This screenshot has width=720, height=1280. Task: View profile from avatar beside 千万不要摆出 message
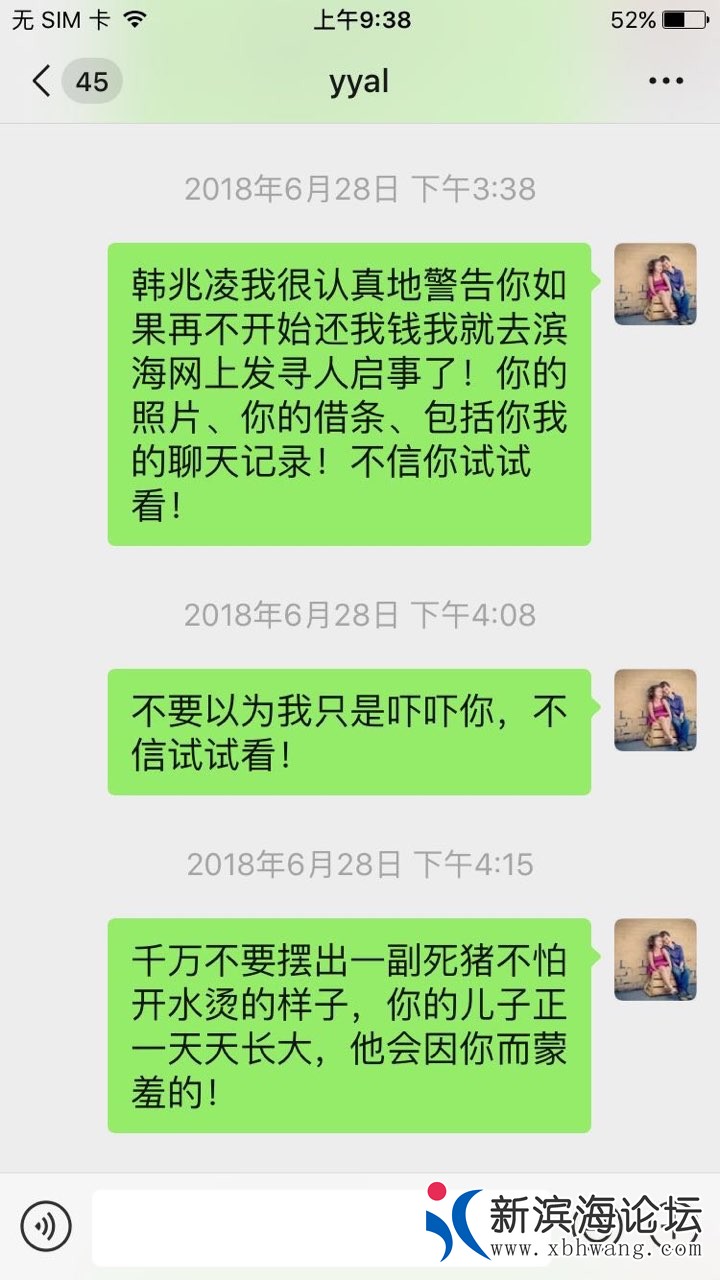[x=655, y=960]
